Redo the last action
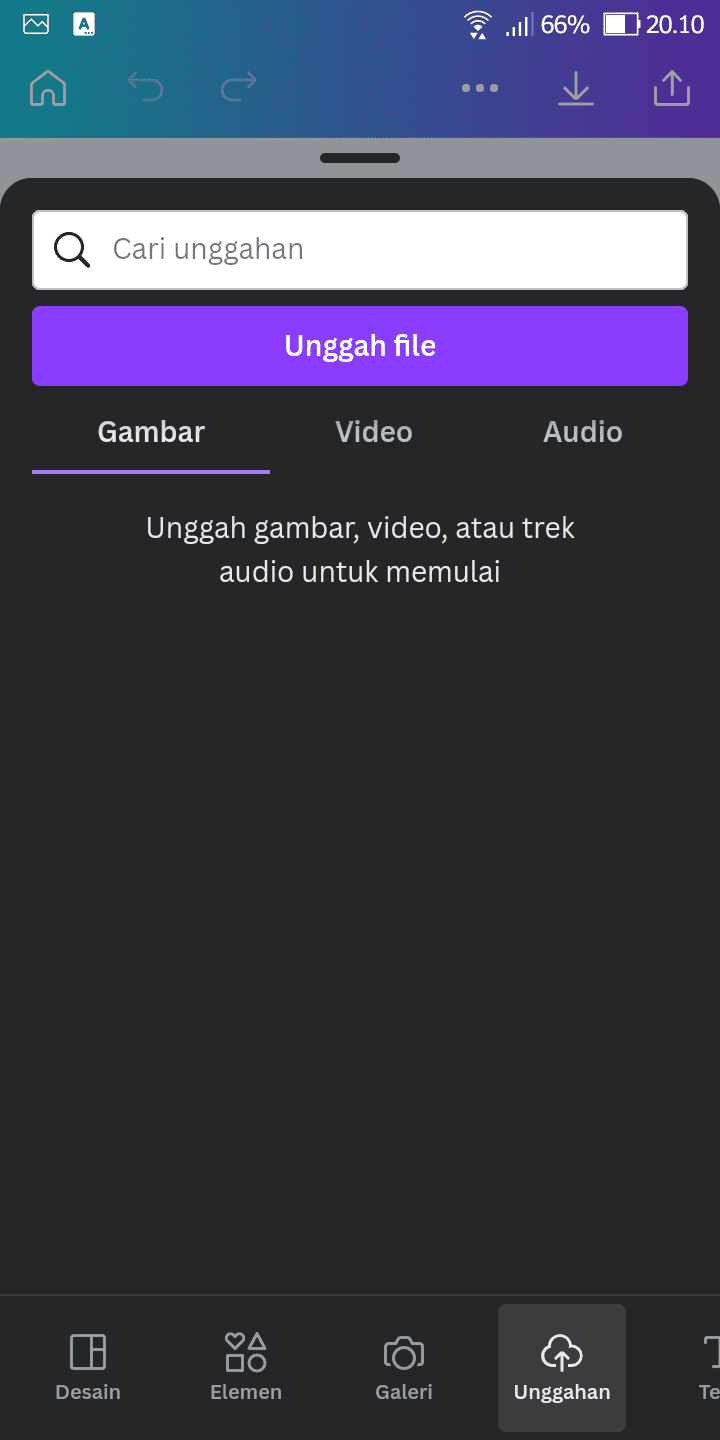 (238, 88)
